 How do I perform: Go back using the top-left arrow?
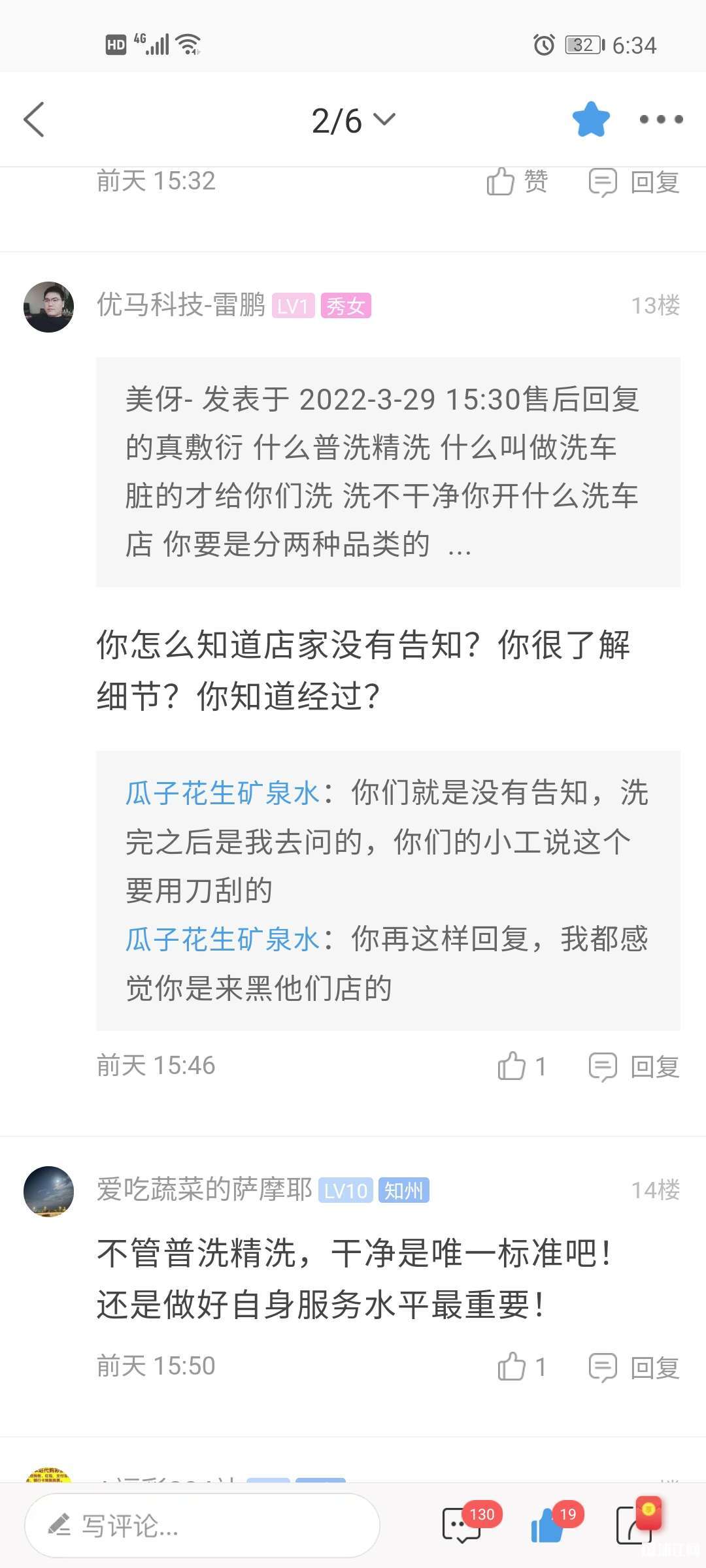coord(34,120)
